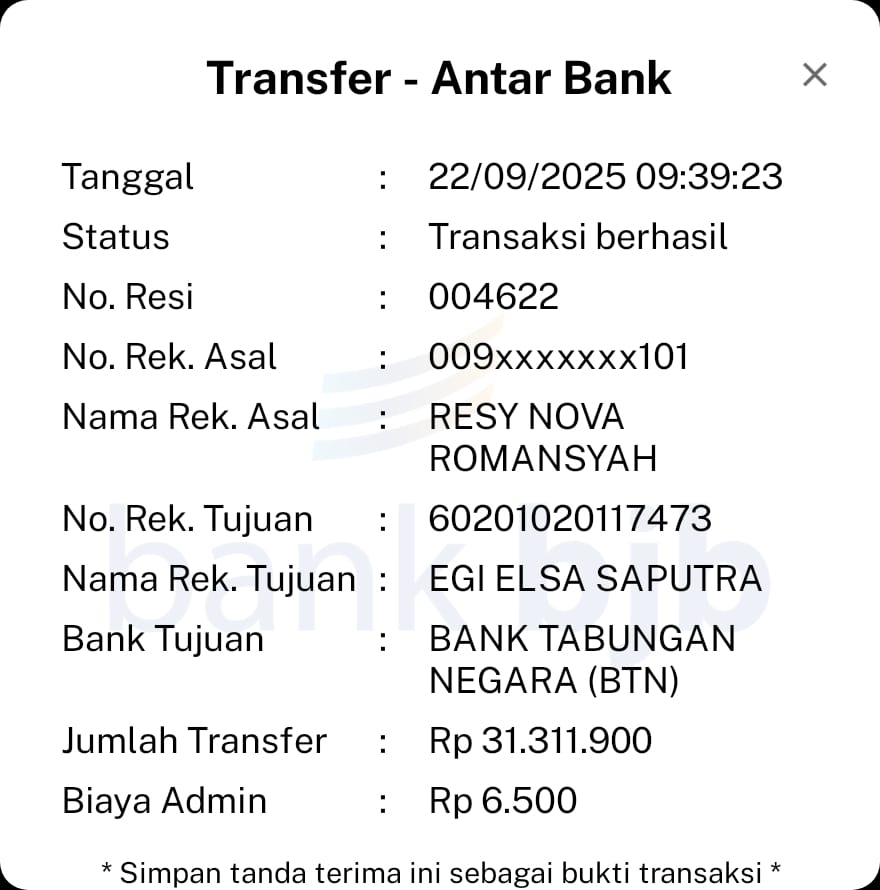The width and height of the screenshot is (880, 890).
Task: Click the Tanggal label
Action: pyautogui.click(x=128, y=176)
